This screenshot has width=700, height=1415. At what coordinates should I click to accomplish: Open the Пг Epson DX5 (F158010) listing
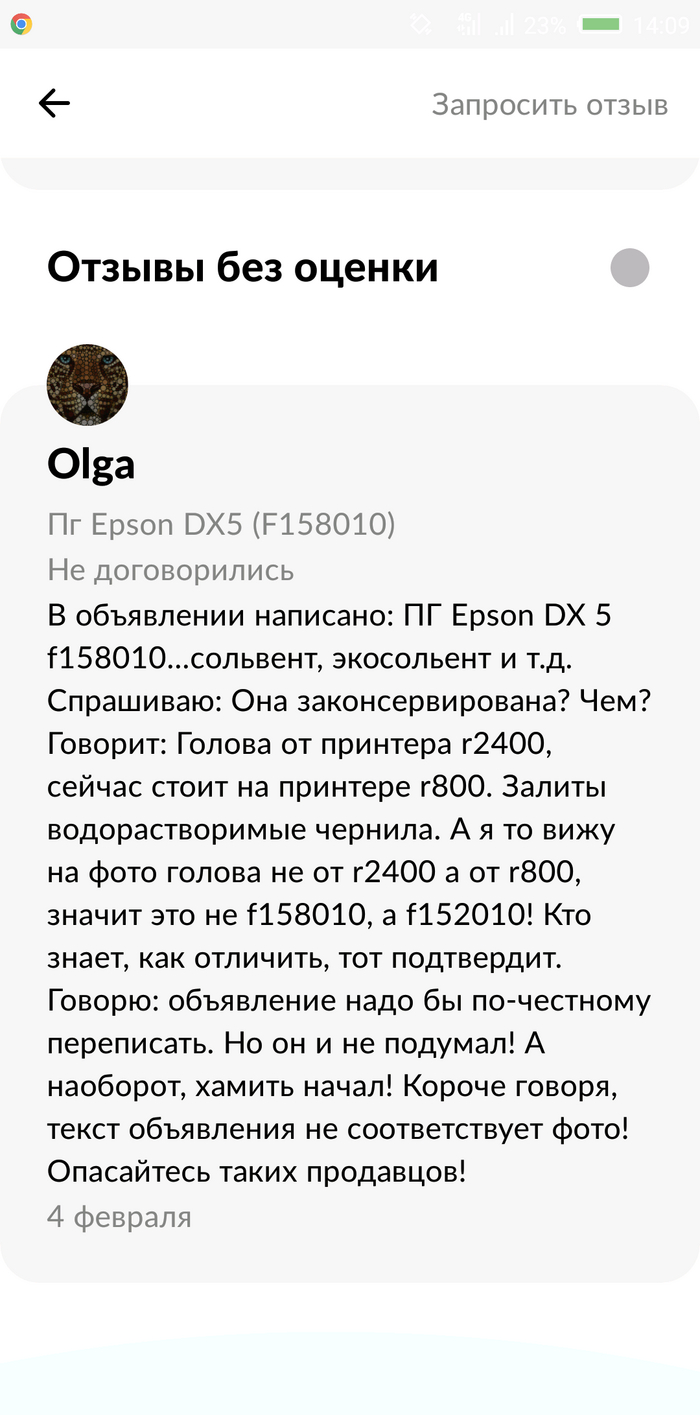click(x=221, y=523)
